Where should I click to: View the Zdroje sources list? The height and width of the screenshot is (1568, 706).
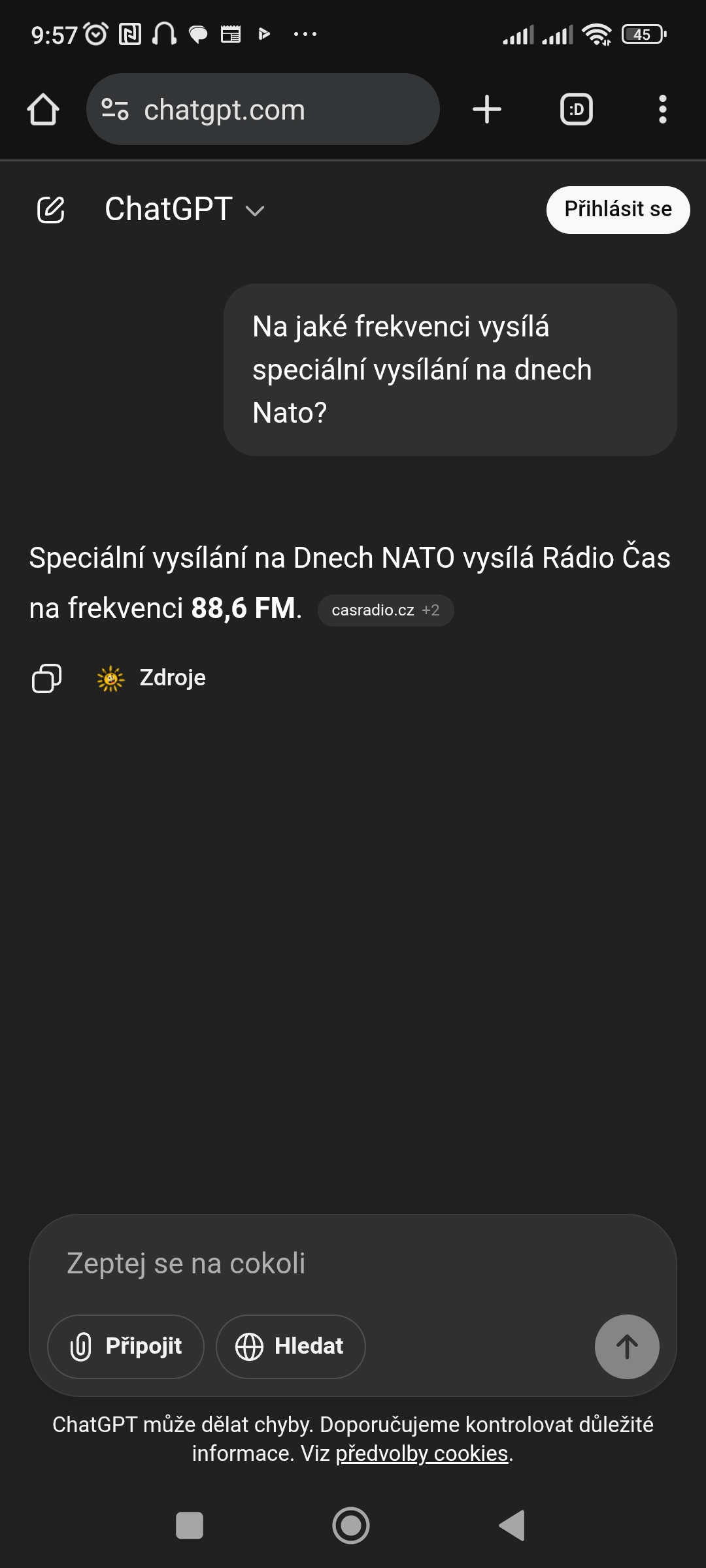click(x=152, y=678)
